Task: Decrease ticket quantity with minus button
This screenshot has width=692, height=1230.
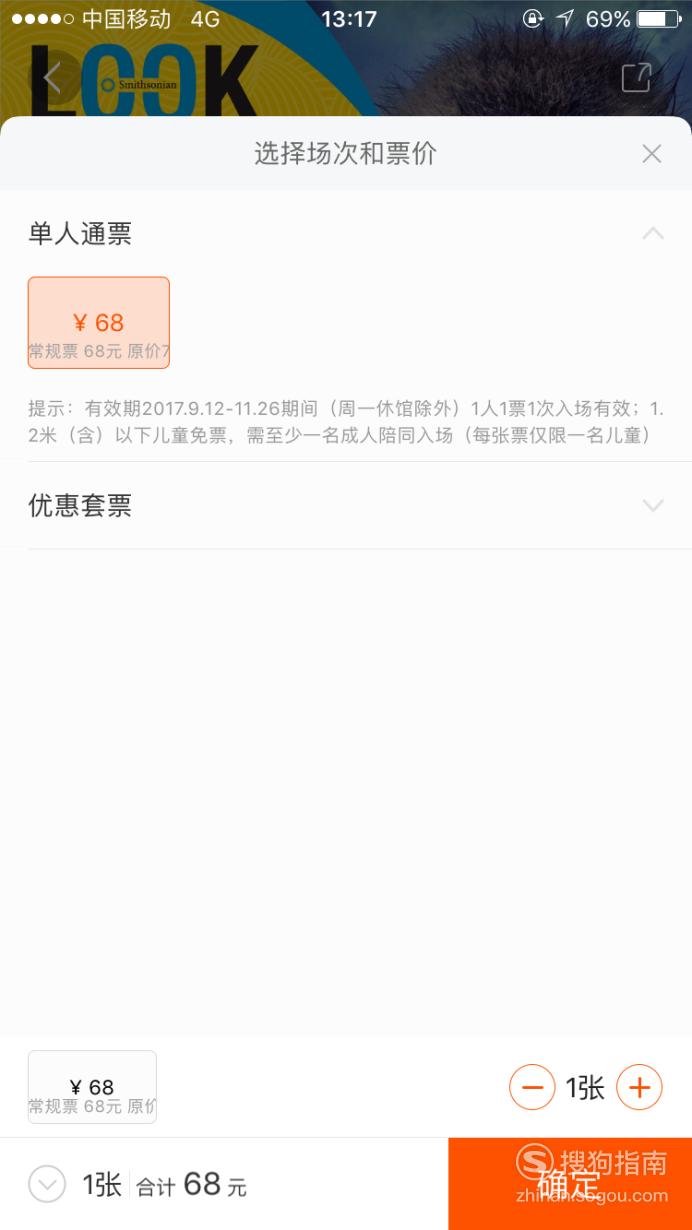Action: tap(532, 1087)
